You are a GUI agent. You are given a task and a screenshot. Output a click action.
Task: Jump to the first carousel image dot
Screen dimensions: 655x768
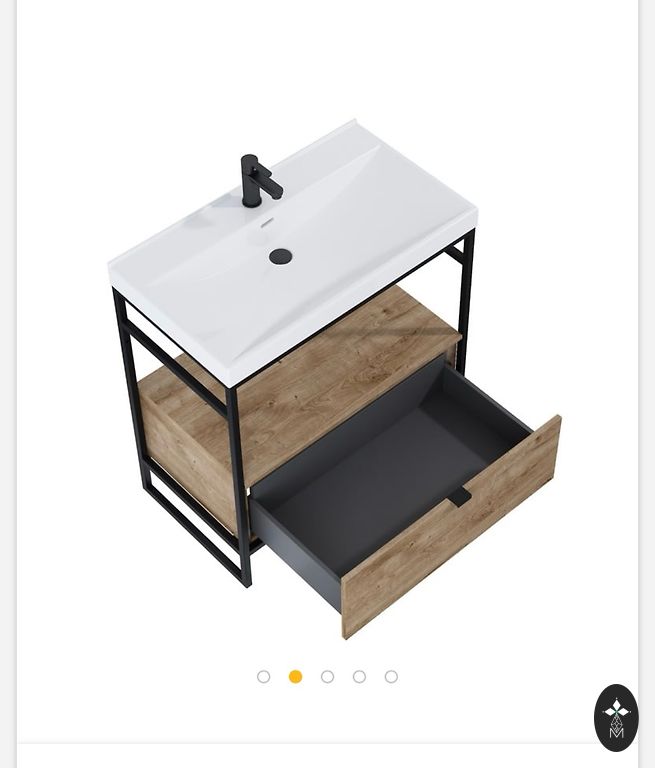[x=264, y=677]
